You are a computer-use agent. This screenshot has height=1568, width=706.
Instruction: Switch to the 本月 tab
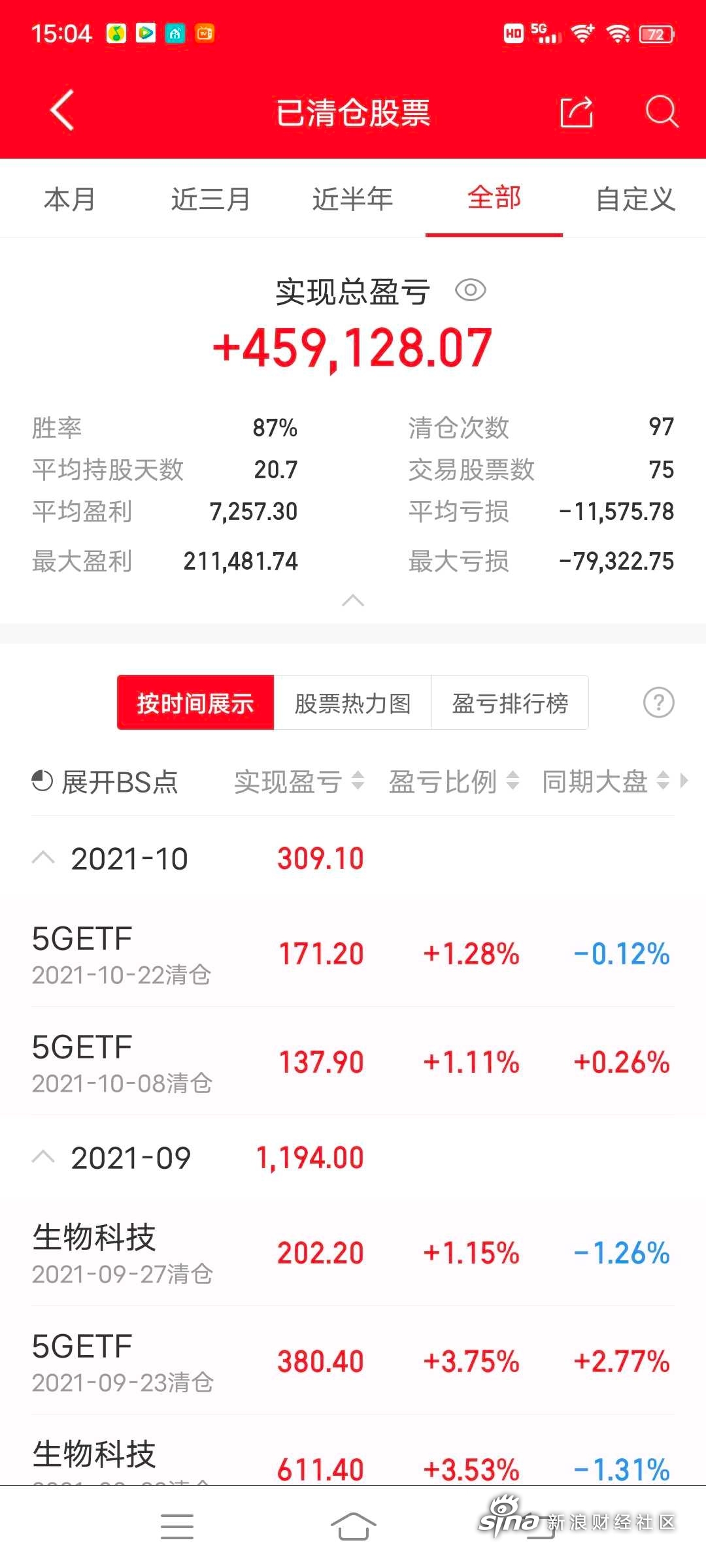(69, 199)
